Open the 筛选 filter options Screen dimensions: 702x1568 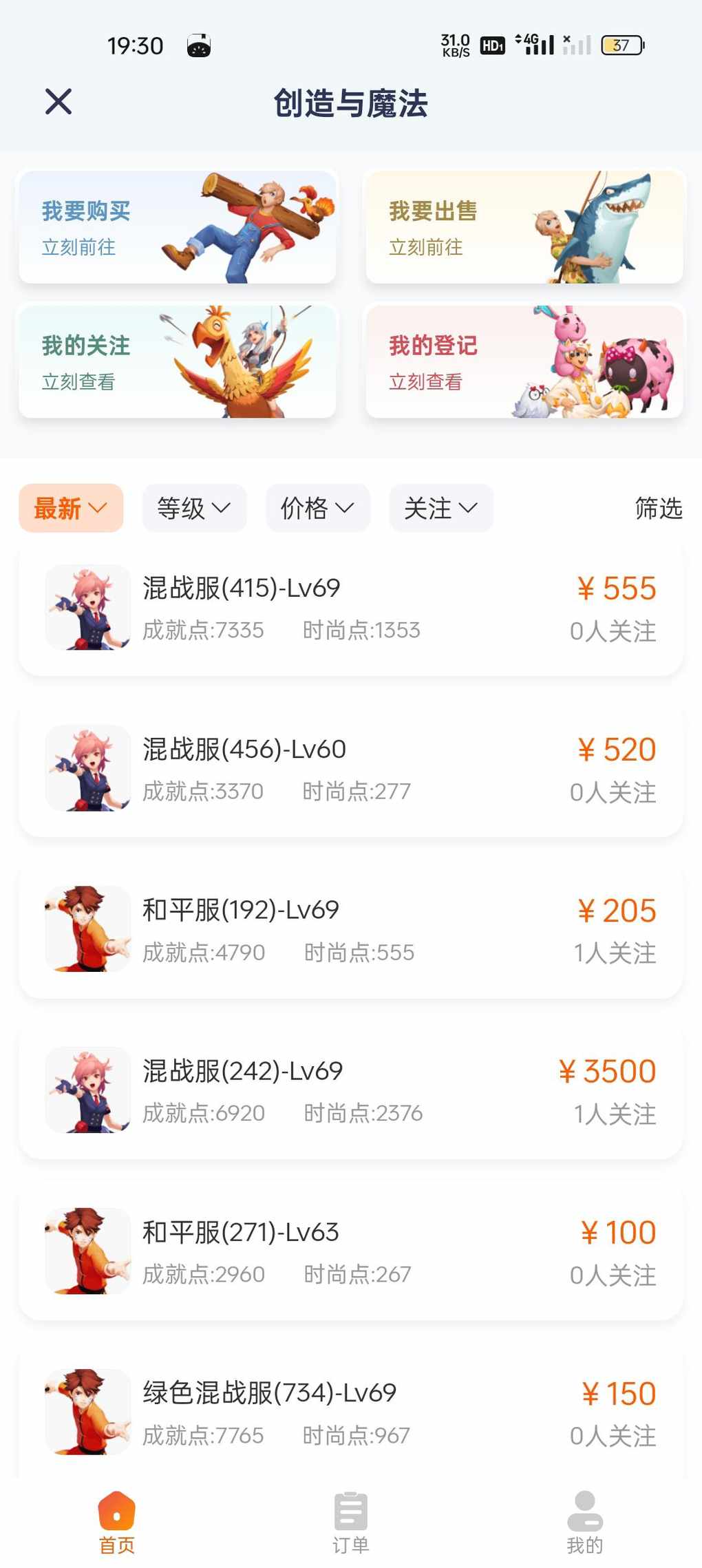[659, 508]
